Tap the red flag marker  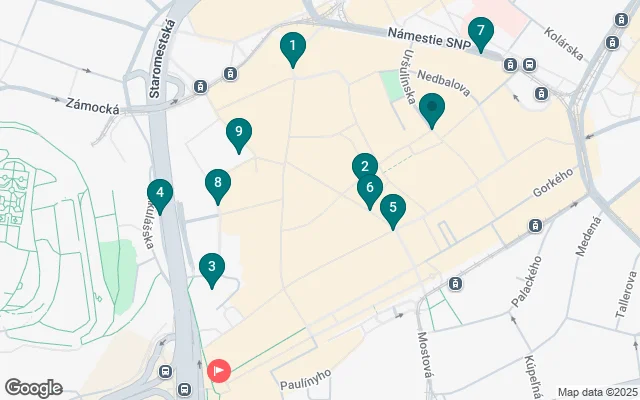pyautogui.click(x=219, y=370)
